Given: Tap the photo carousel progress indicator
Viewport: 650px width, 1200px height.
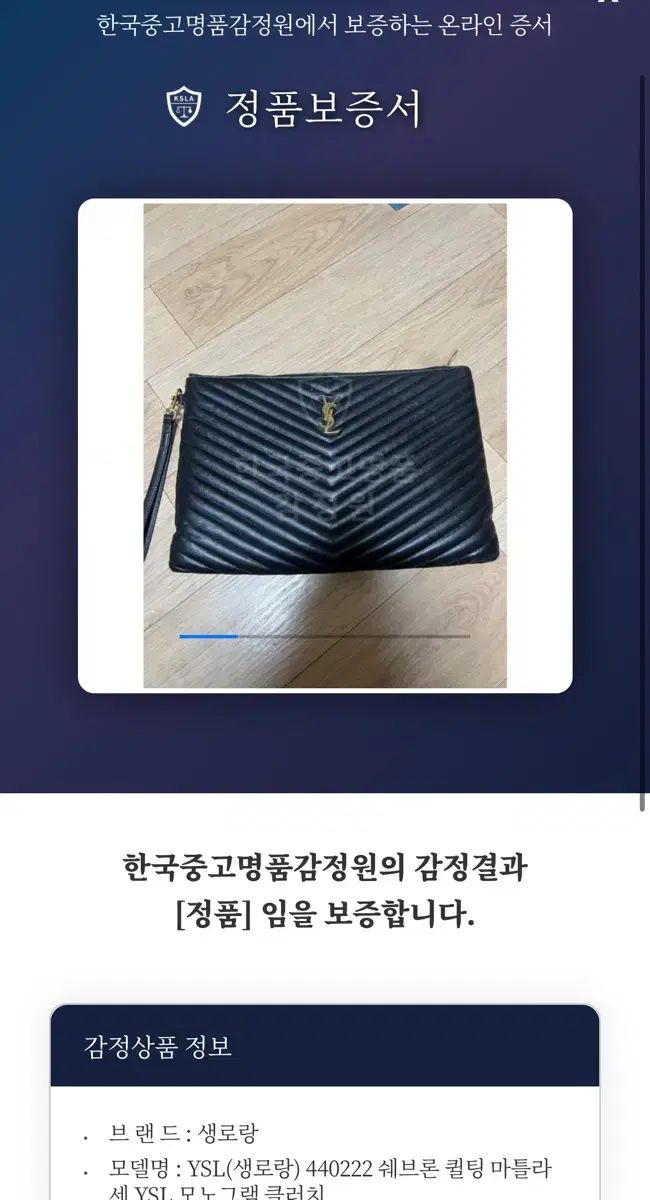Looking at the screenshot, I should (x=324, y=636).
